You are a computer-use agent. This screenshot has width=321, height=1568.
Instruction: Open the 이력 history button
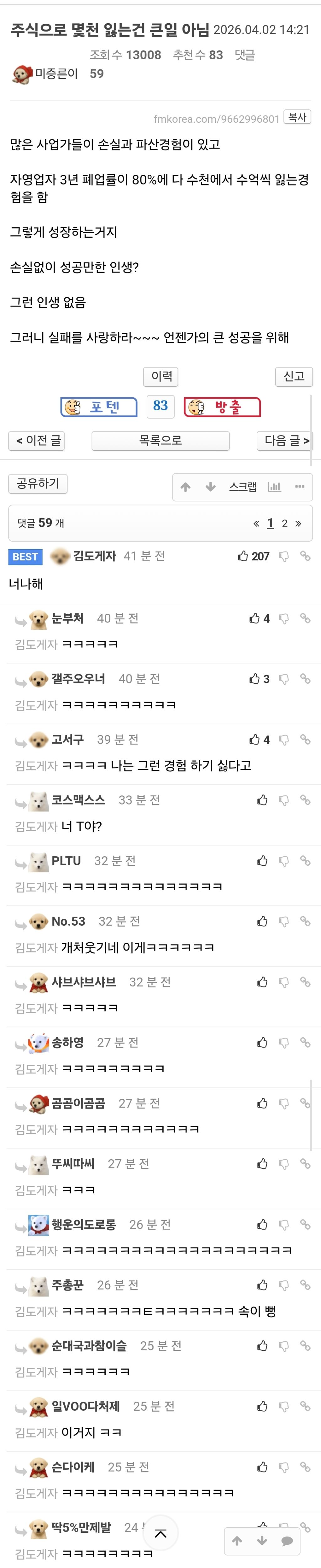pos(161,377)
